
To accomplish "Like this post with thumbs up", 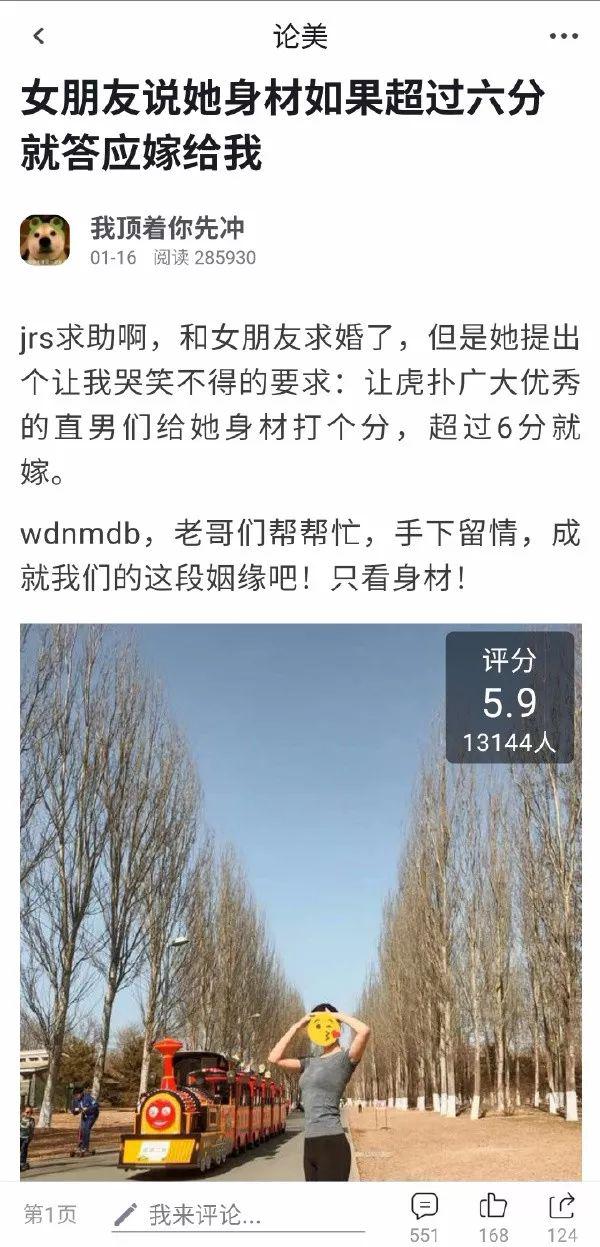I will click(x=493, y=1214).
